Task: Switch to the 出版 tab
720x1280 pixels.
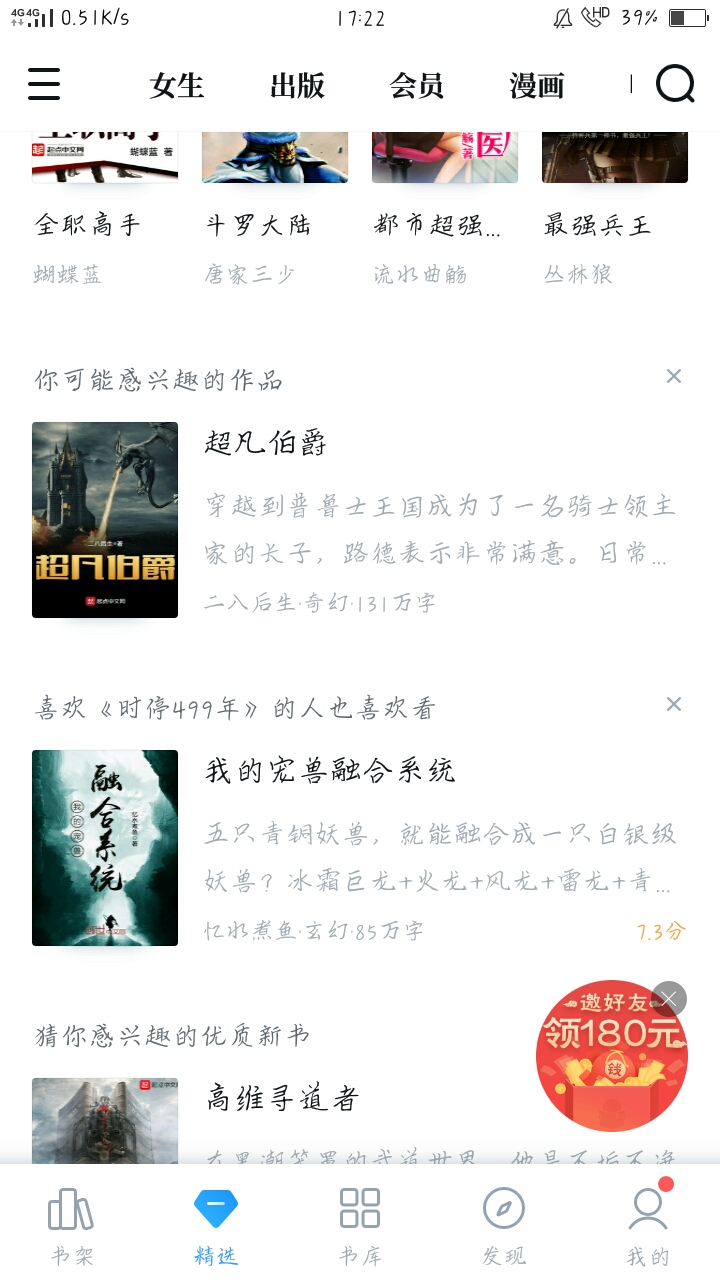Action: [297, 86]
